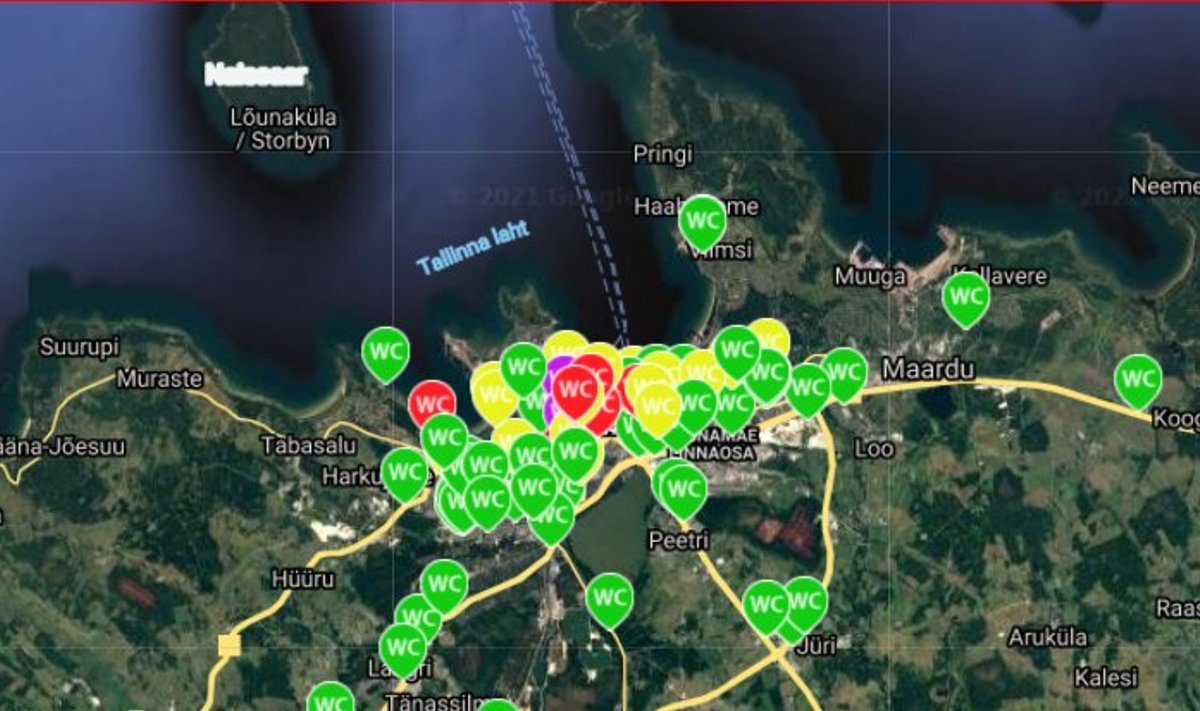Open the WC marker above Peetri
The width and height of the screenshot is (1200, 711).
click(x=685, y=489)
